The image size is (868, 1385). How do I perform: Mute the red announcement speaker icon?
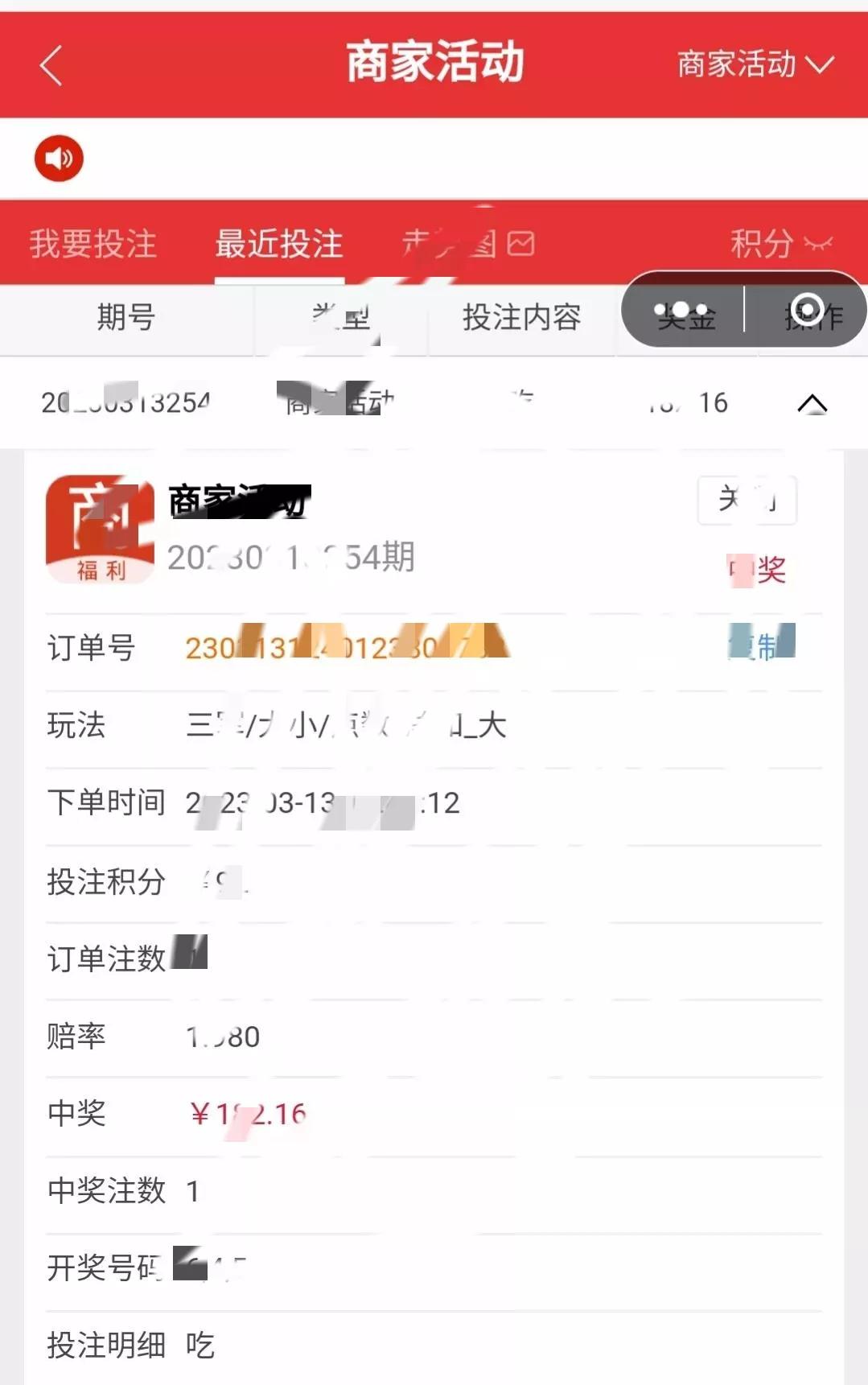tap(59, 158)
